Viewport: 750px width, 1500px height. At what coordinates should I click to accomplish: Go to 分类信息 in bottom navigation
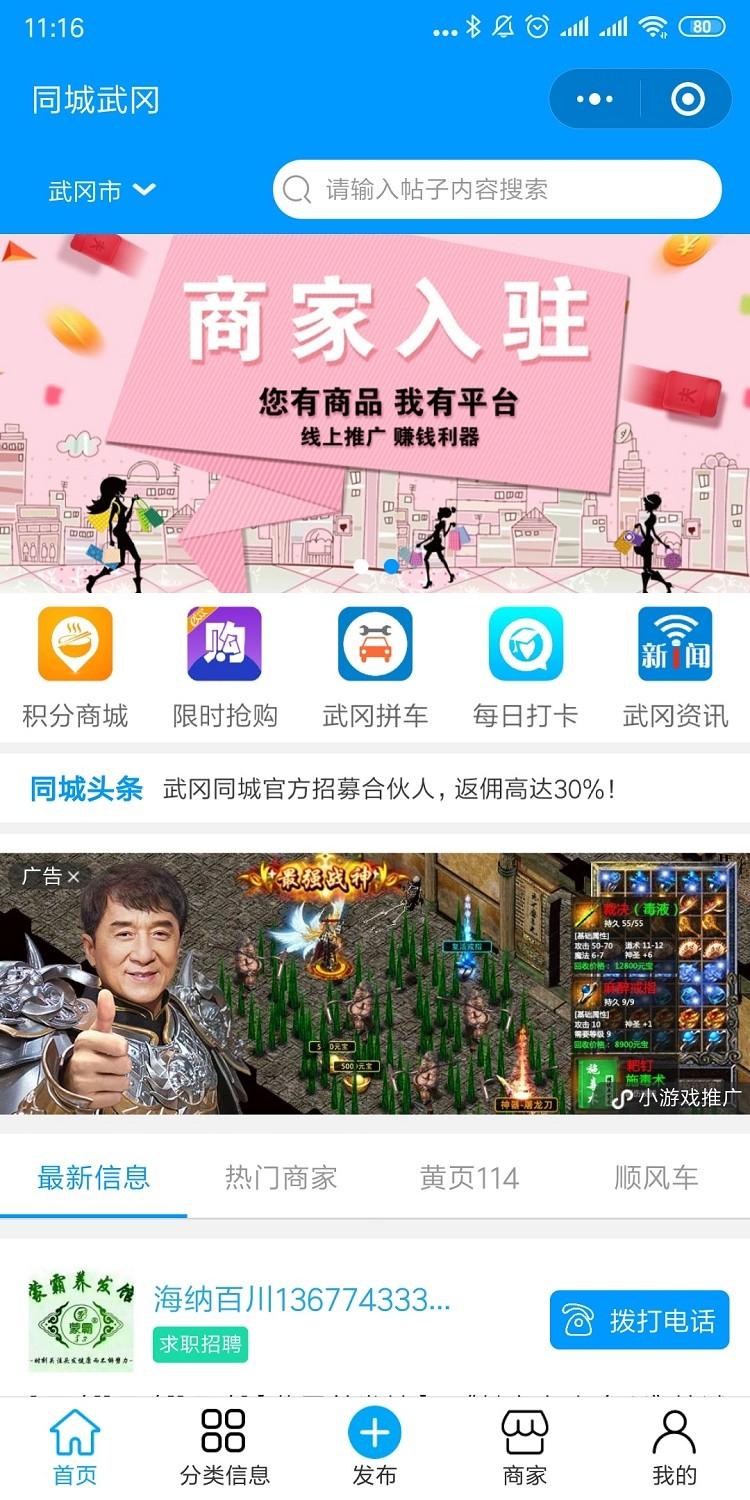point(224,1446)
